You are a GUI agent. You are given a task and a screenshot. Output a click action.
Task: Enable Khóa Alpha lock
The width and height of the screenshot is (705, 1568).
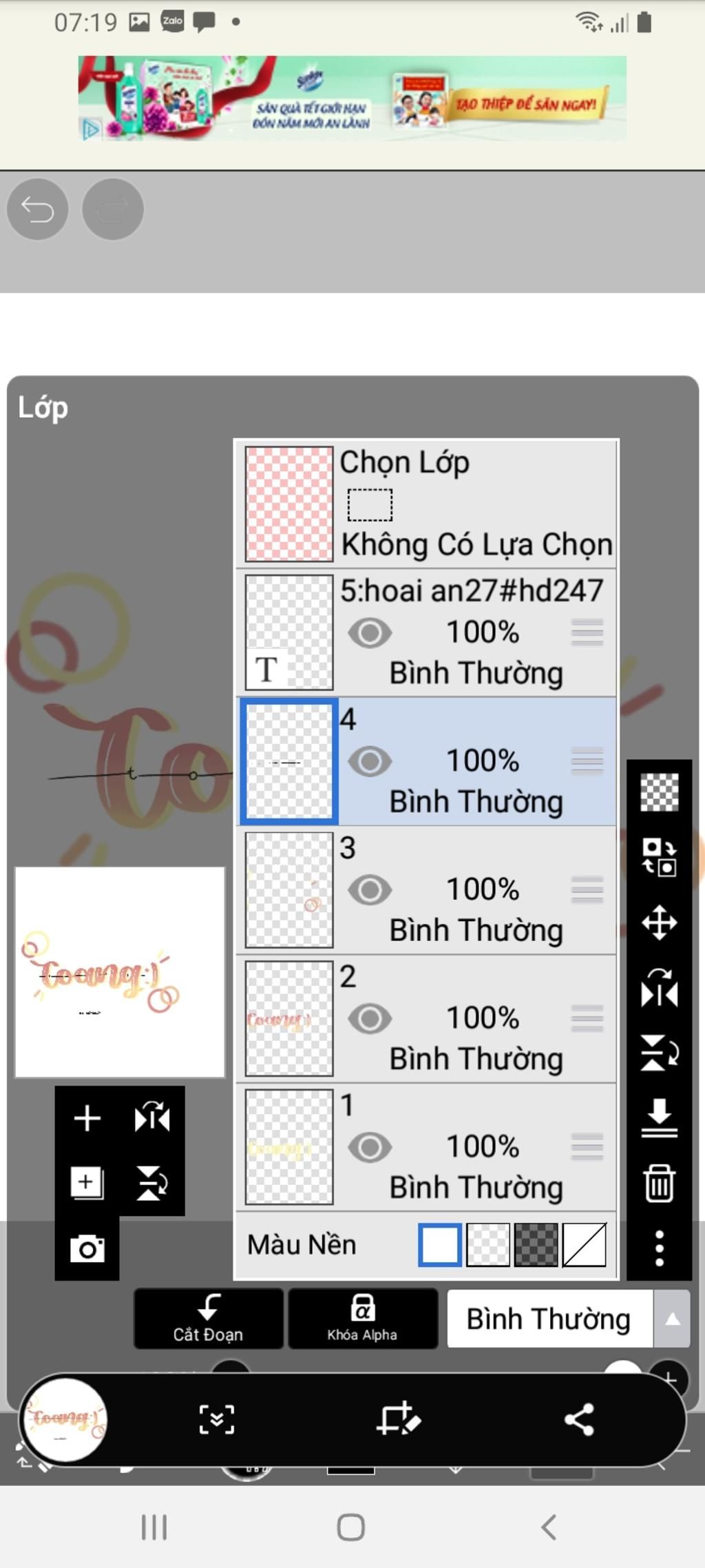(x=362, y=1318)
